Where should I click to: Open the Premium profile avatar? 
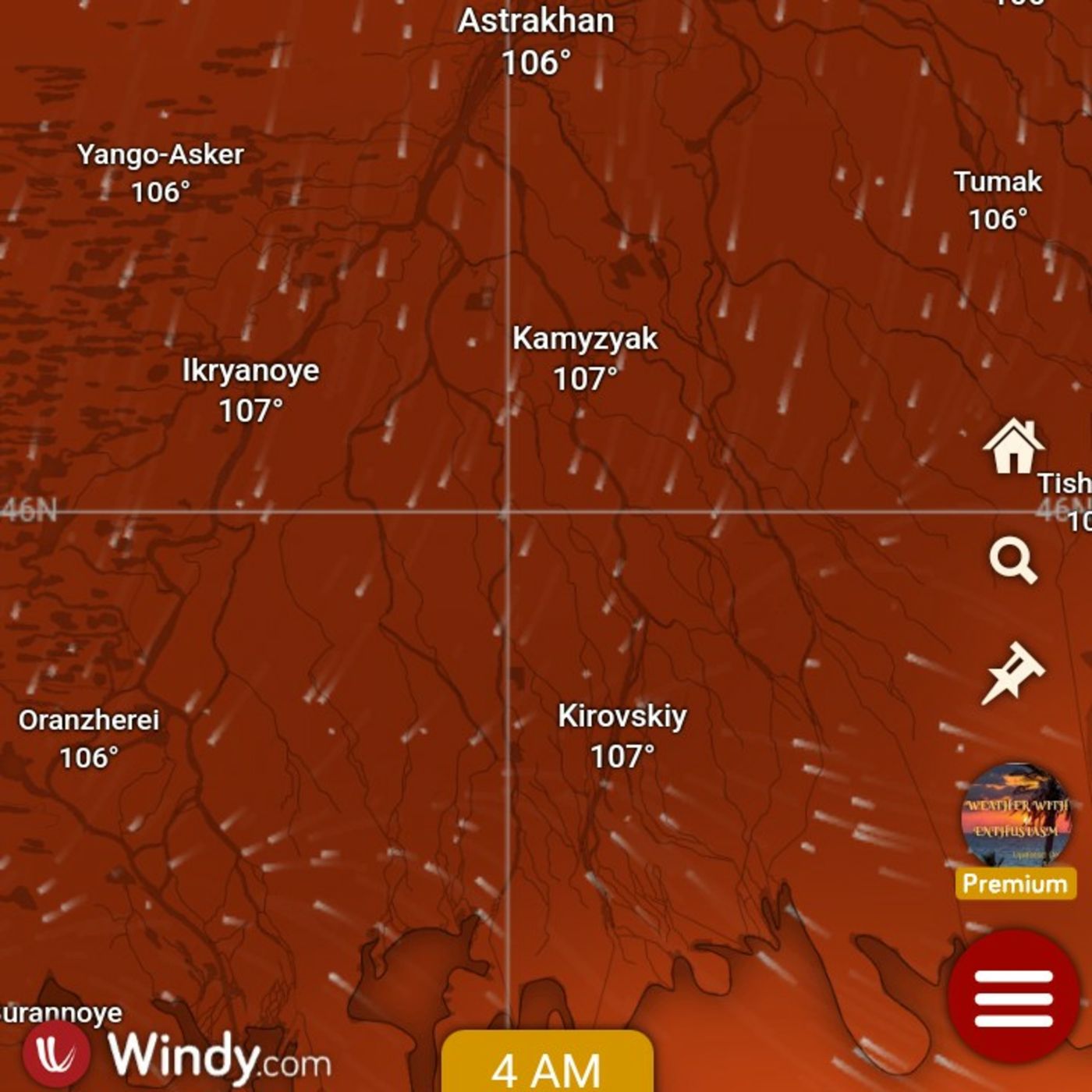[x=1015, y=817]
